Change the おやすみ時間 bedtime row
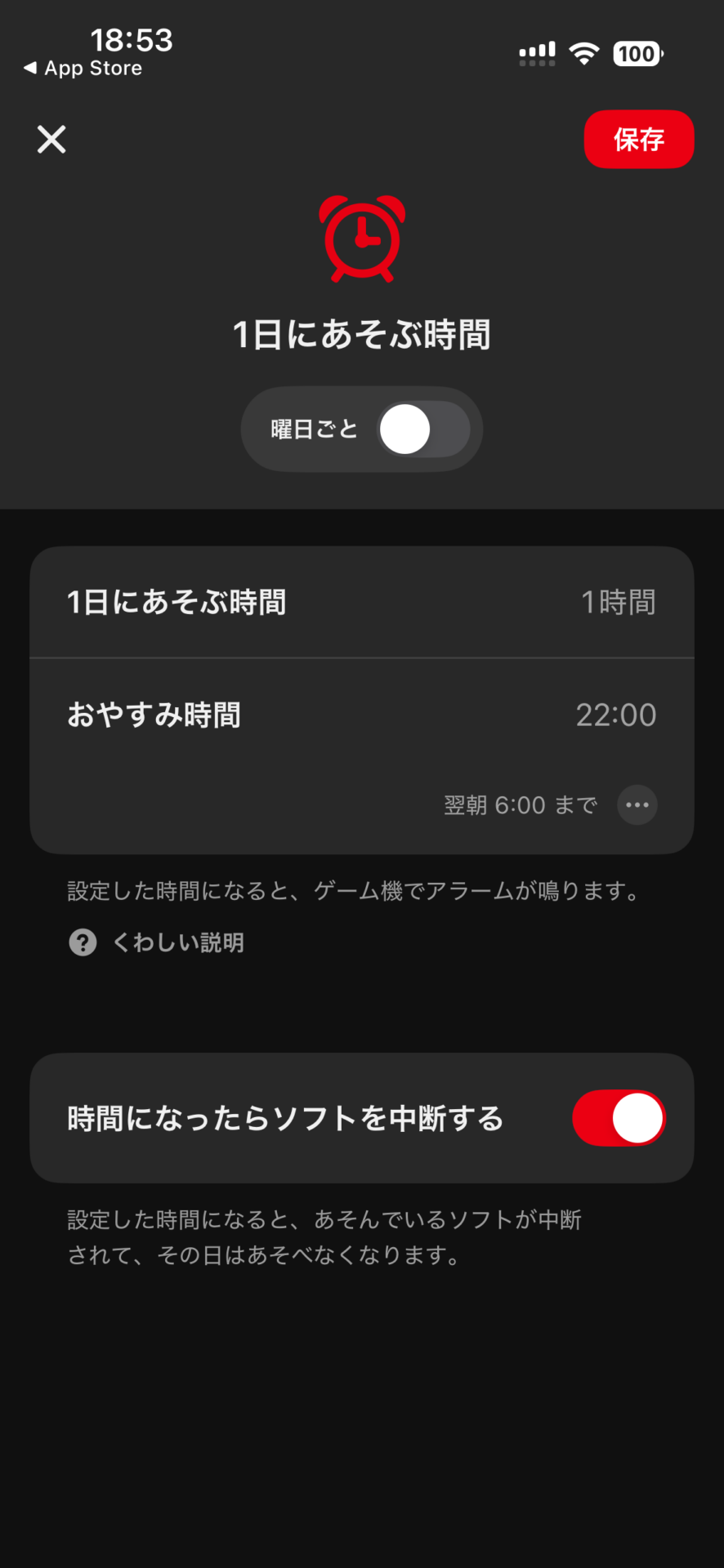This screenshot has height=1568, width=724. coord(361,715)
